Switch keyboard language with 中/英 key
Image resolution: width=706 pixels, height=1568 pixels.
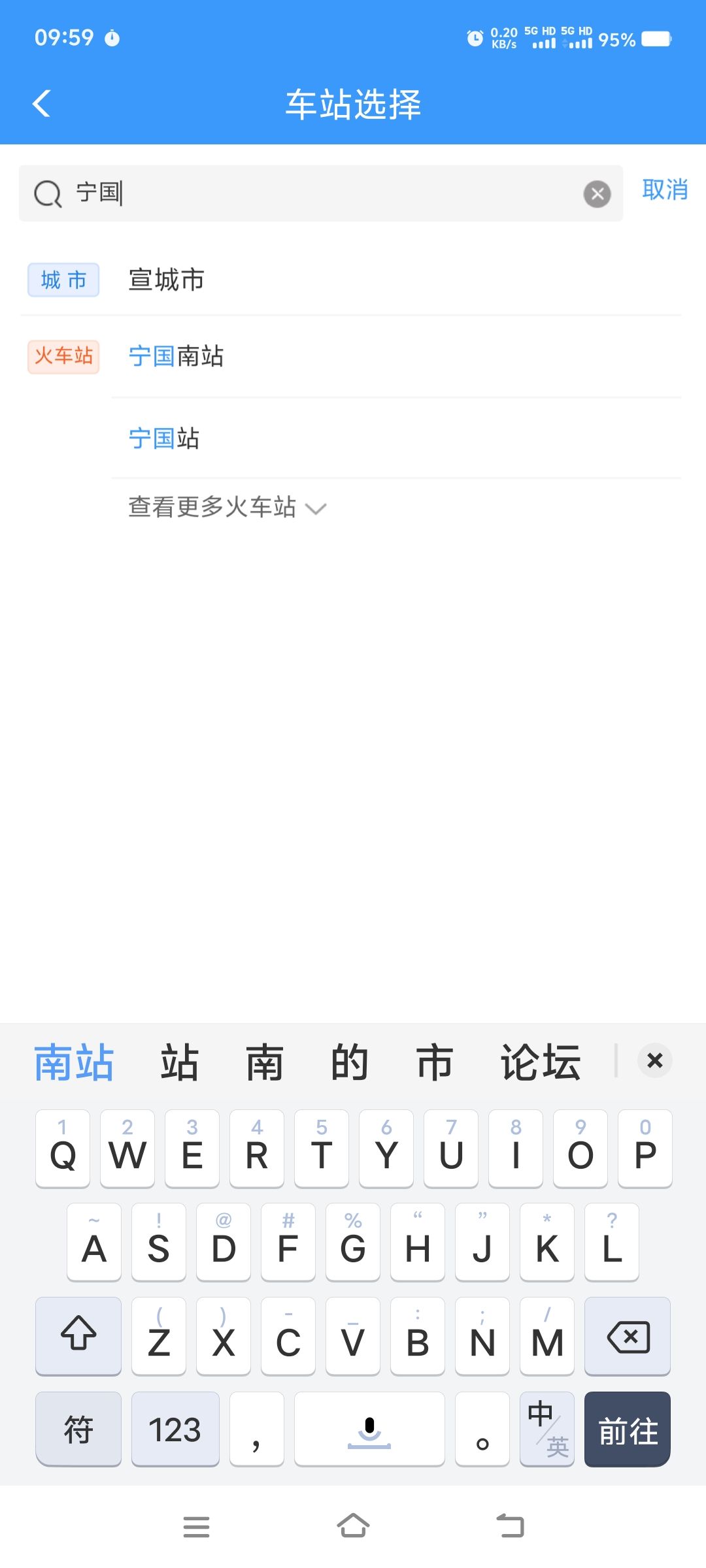pyautogui.click(x=547, y=1429)
